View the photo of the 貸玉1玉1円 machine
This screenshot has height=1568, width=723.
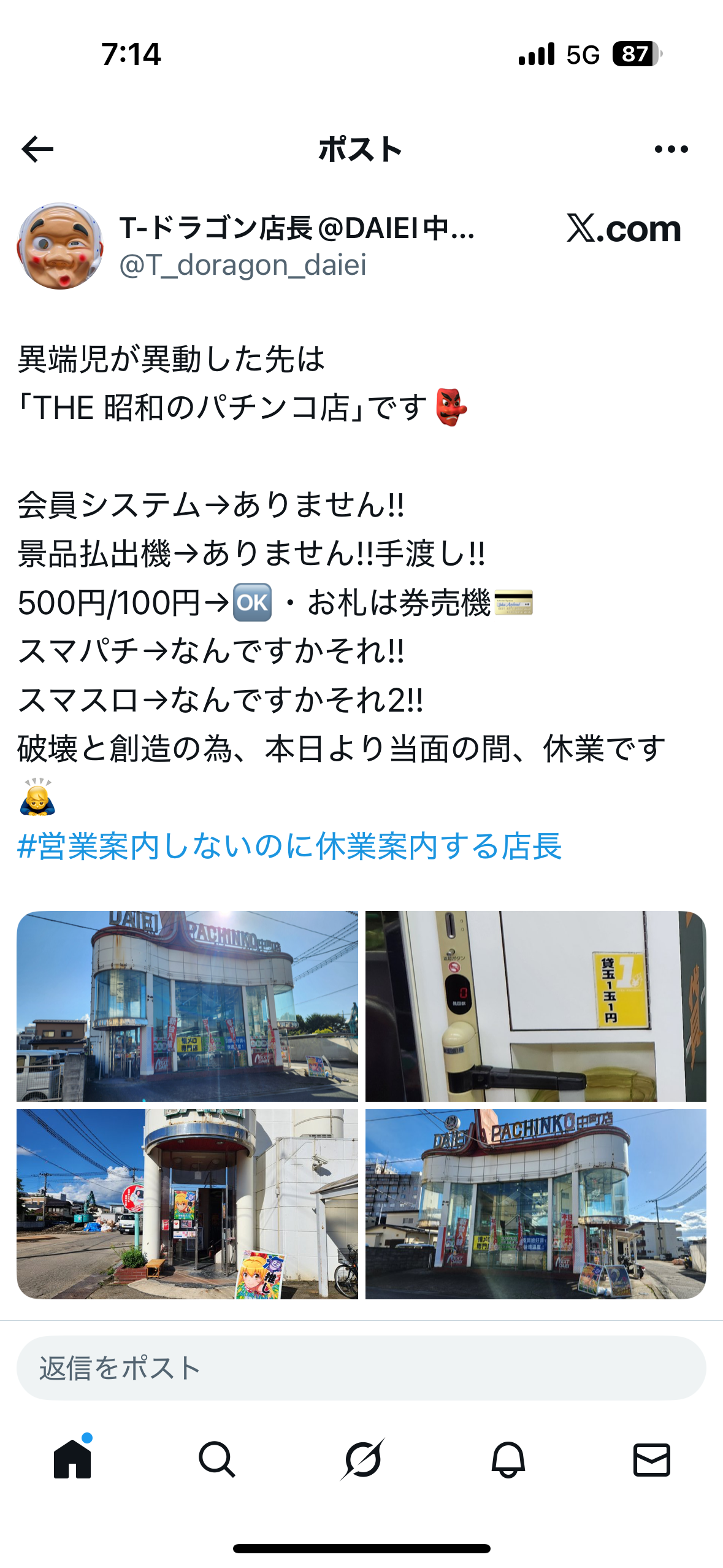535,1006
